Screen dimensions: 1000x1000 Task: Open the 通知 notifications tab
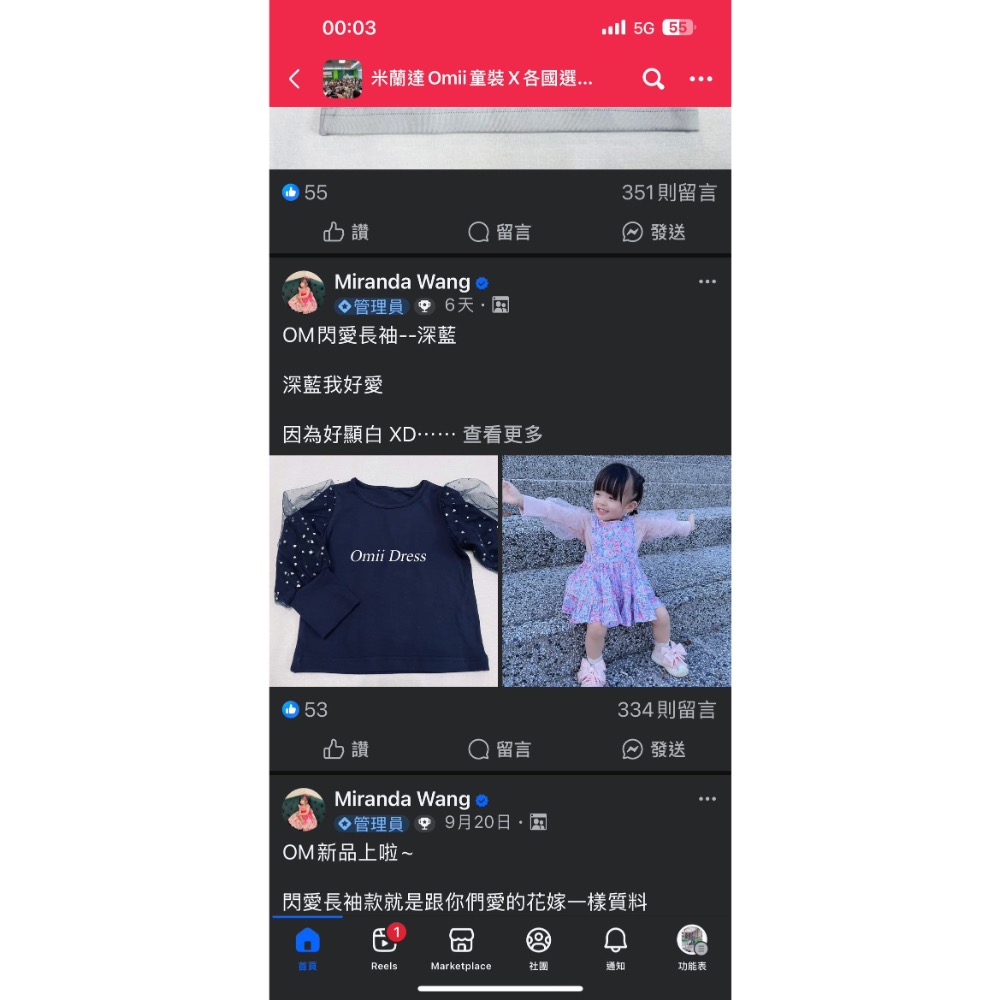pos(615,948)
